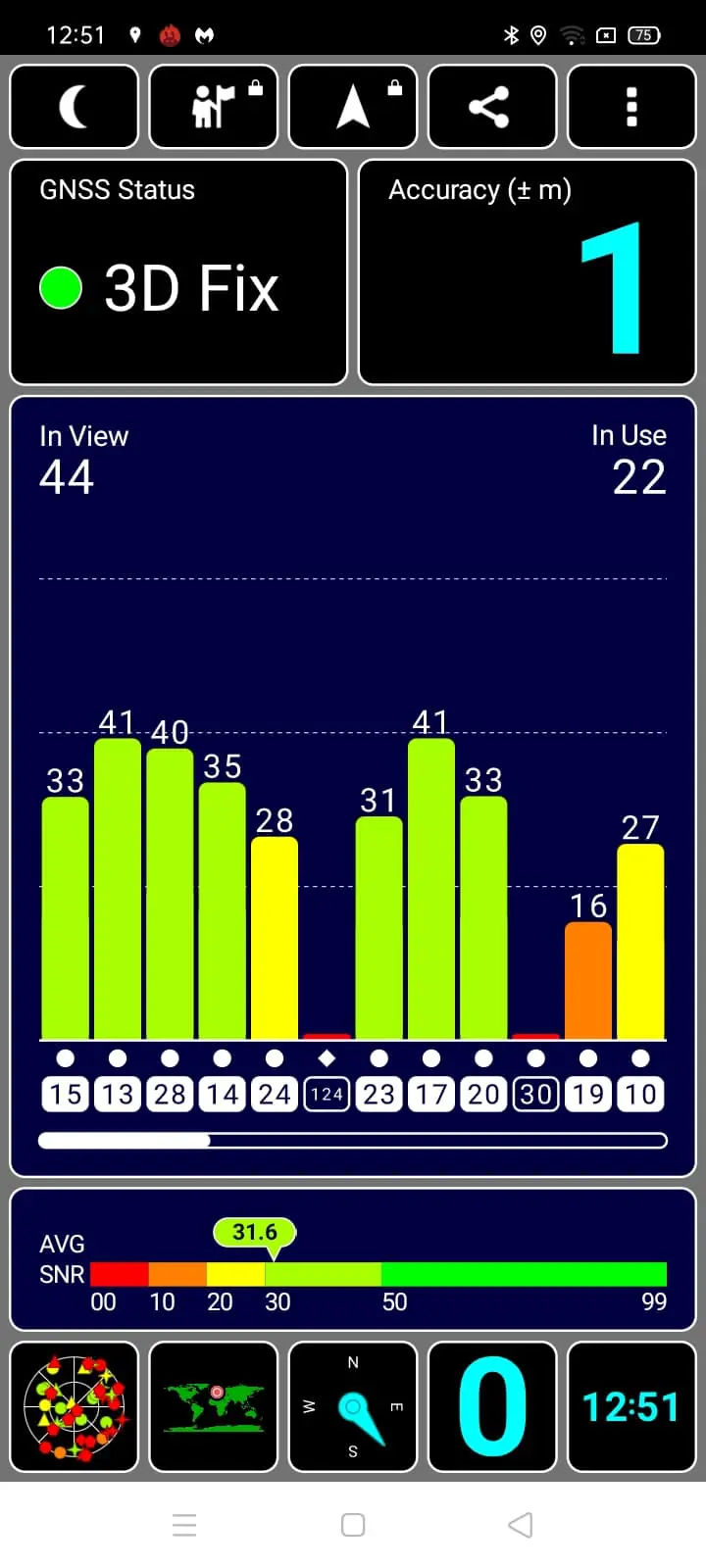
Task: Go back using the system back button
Action: pos(521,1525)
